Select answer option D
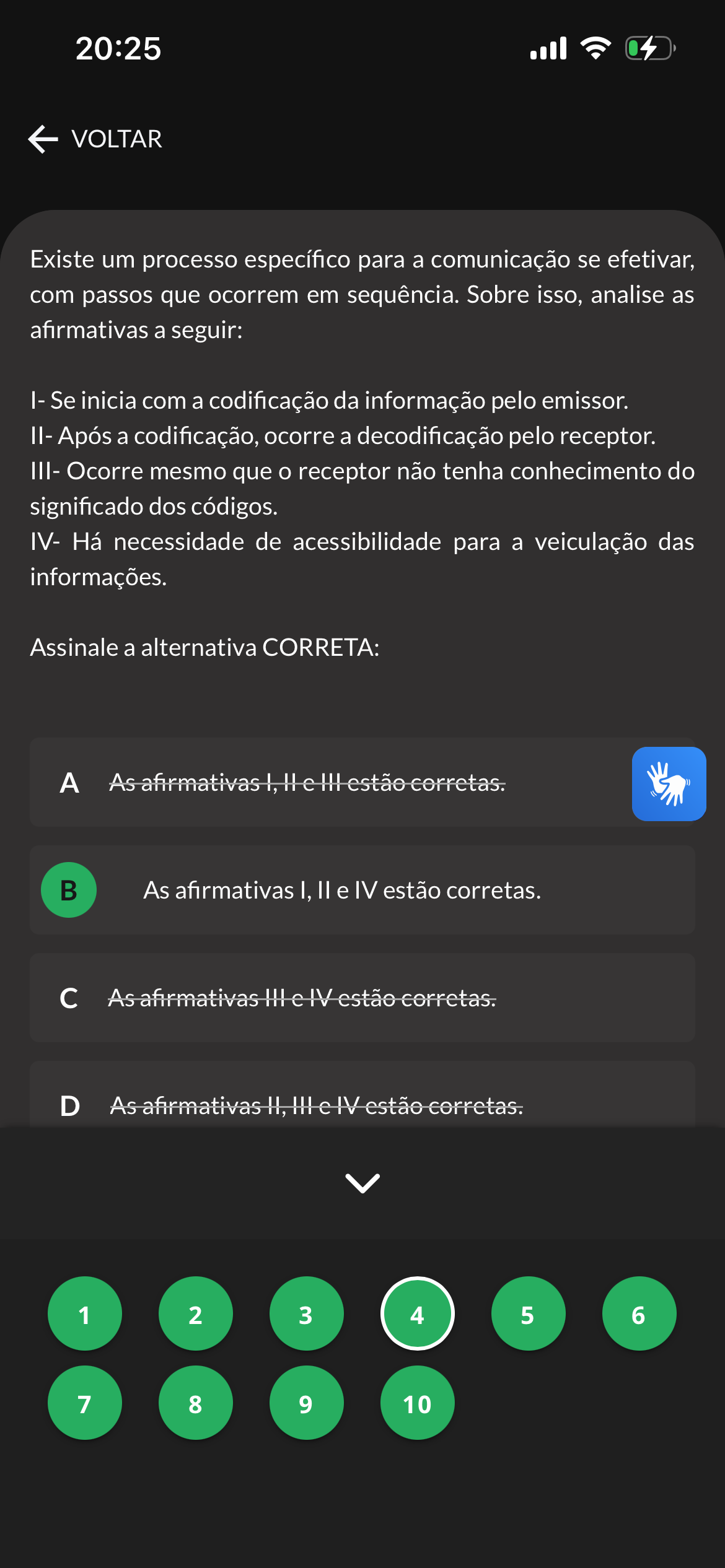The height and width of the screenshot is (1568, 725). tap(362, 1095)
